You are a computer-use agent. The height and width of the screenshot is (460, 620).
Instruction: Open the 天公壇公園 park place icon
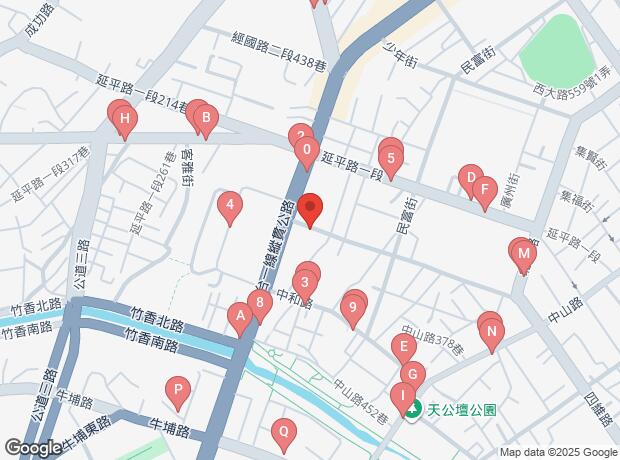point(420,410)
